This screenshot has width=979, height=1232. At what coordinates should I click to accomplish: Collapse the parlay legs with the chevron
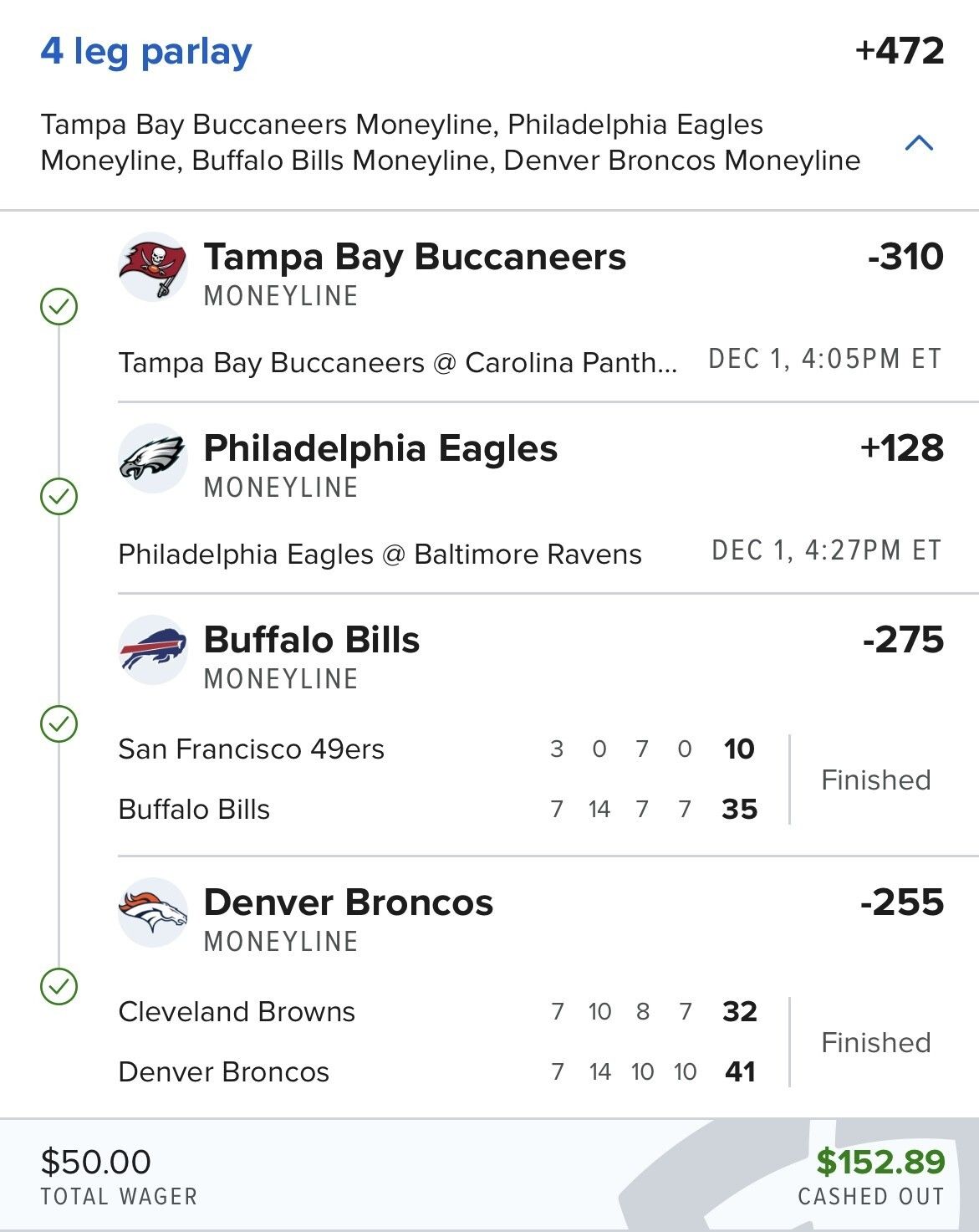[919, 143]
